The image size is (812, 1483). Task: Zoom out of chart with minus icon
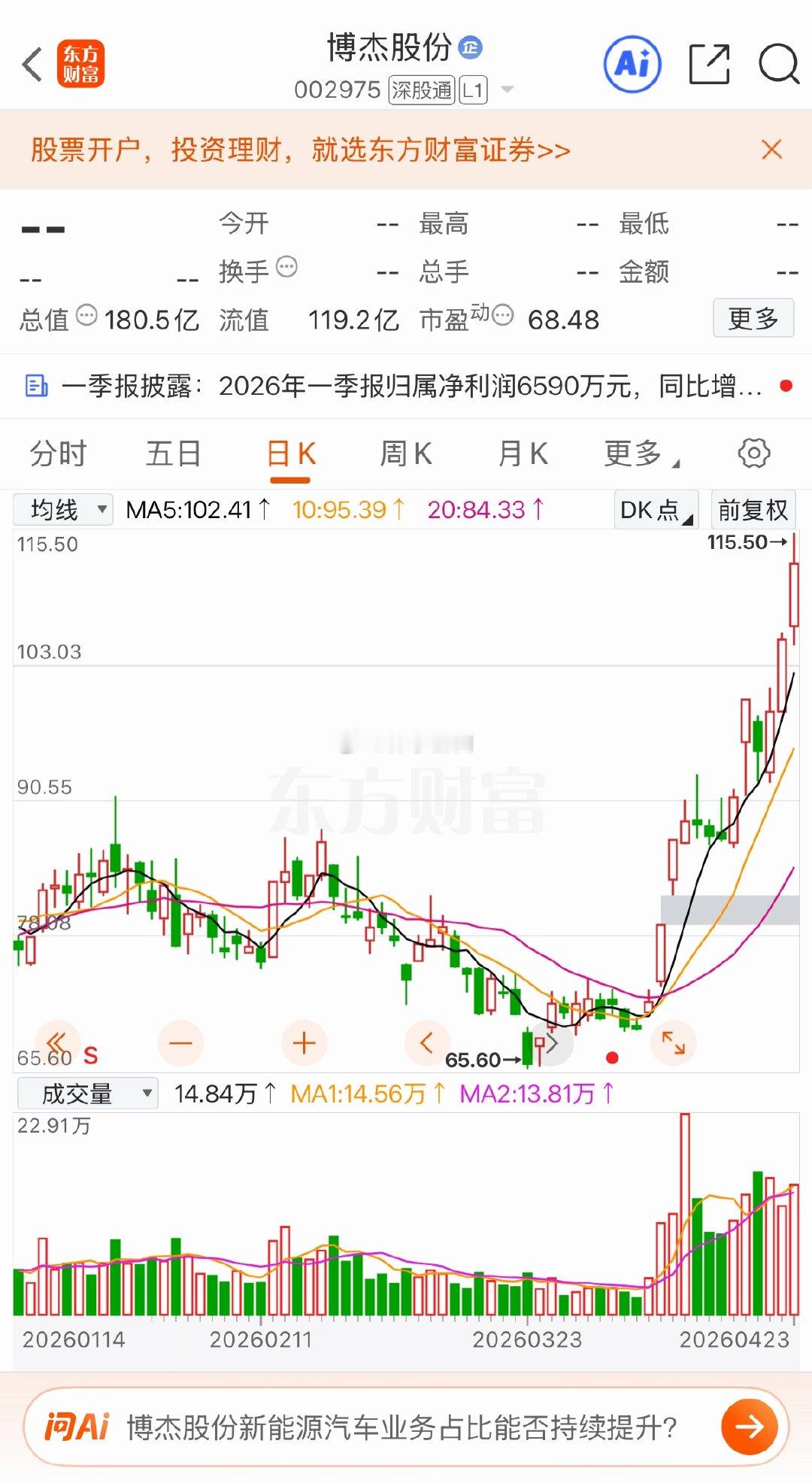(180, 1044)
